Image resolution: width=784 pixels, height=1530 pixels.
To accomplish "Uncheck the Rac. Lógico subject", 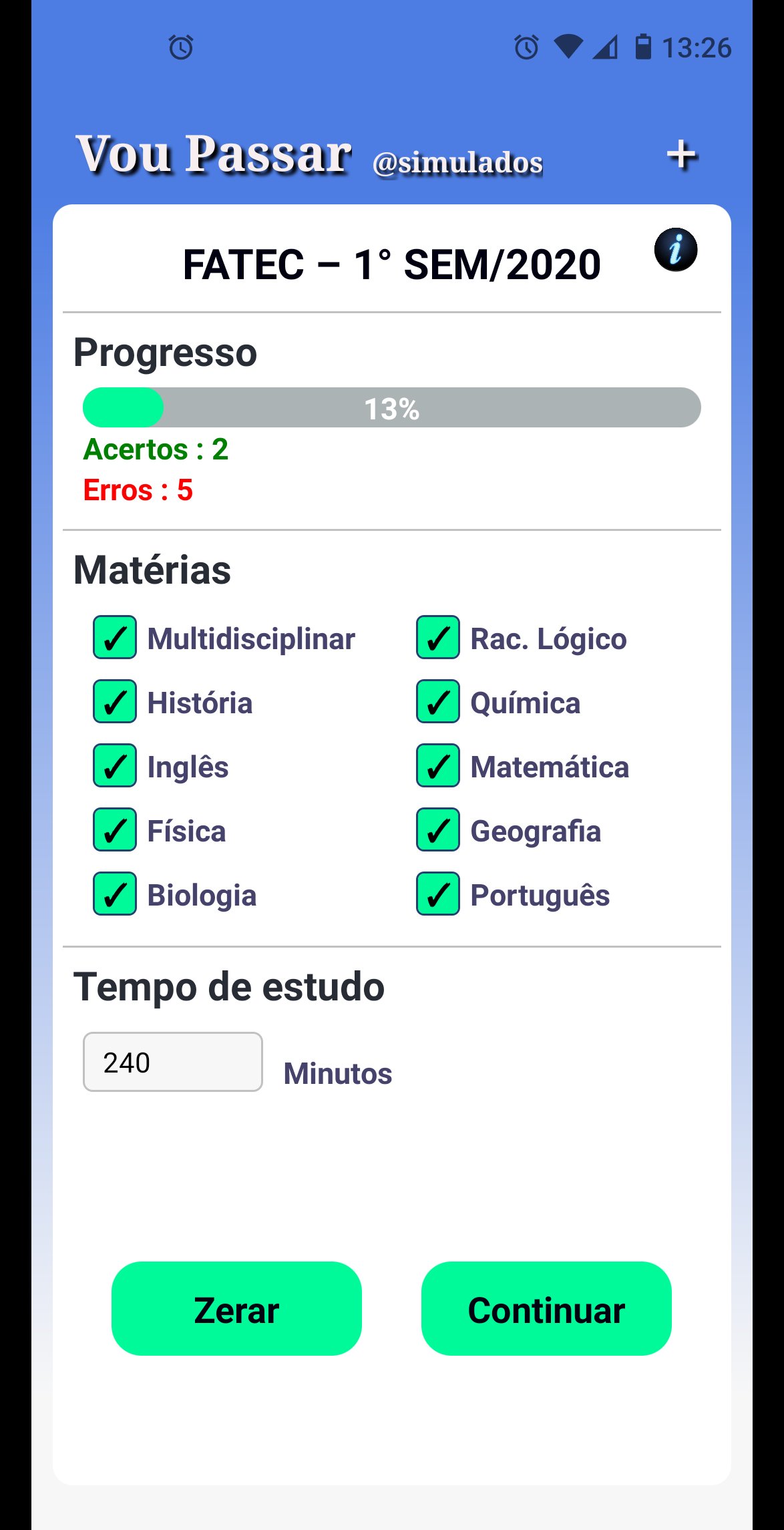I will pos(438,638).
